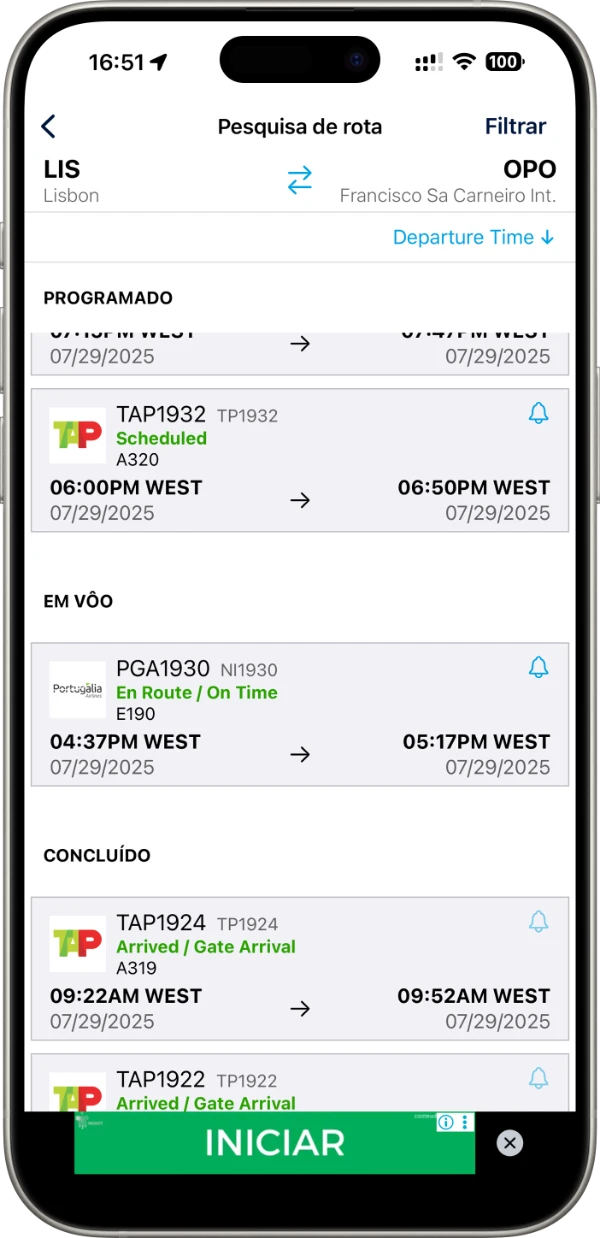Swap LIS and OPO airports
The image size is (600, 1238).
click(300, 180)
